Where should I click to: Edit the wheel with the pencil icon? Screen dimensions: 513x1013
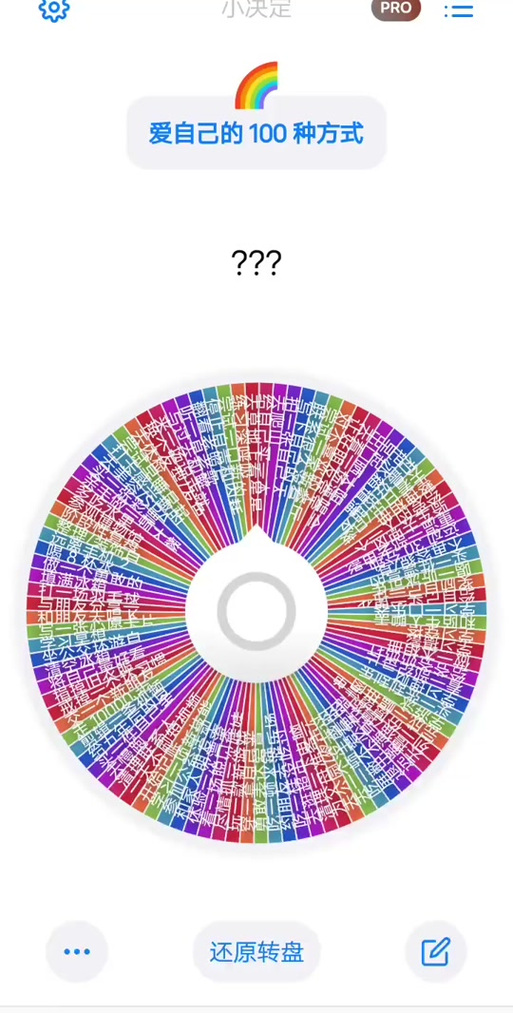tap(435, 952)
